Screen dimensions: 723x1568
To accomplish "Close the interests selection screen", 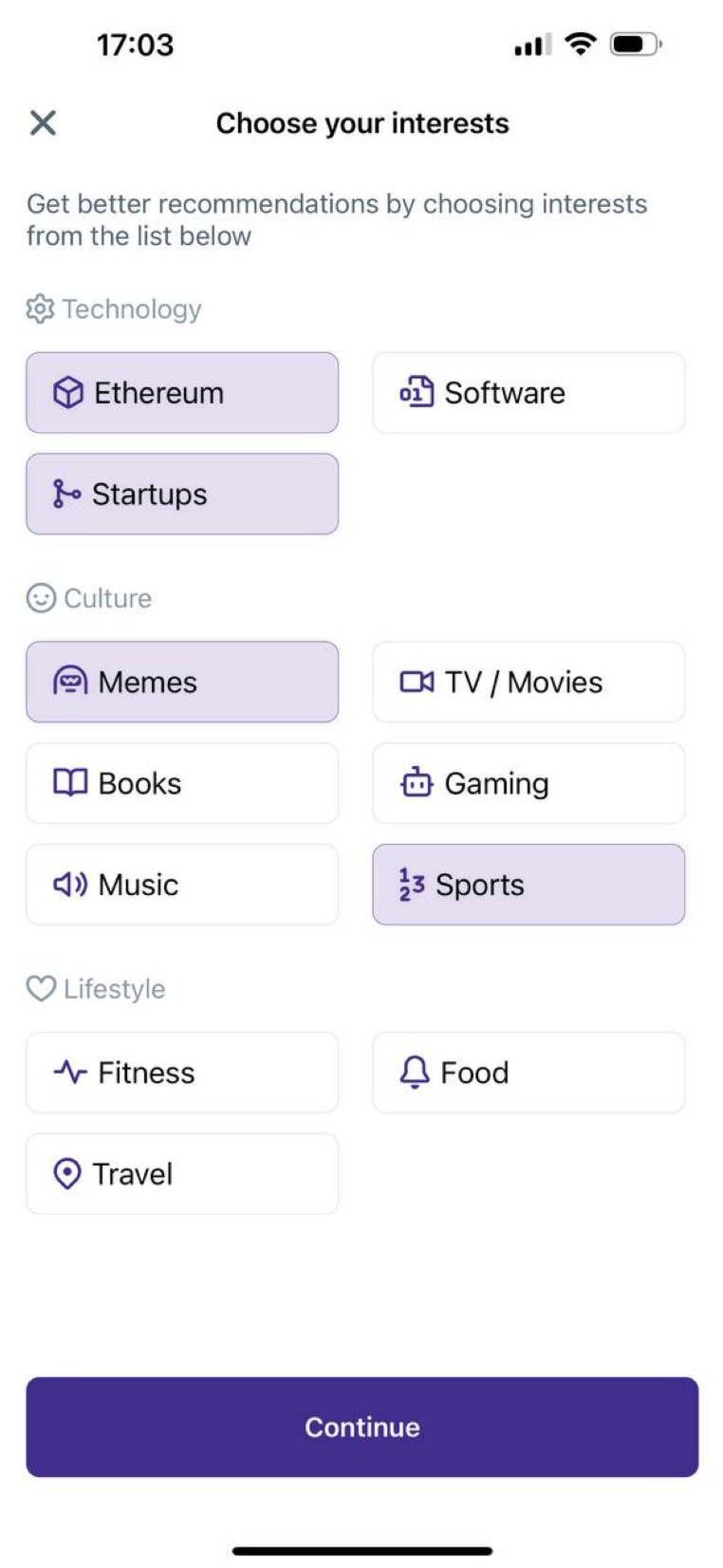I will pos(43,122).
